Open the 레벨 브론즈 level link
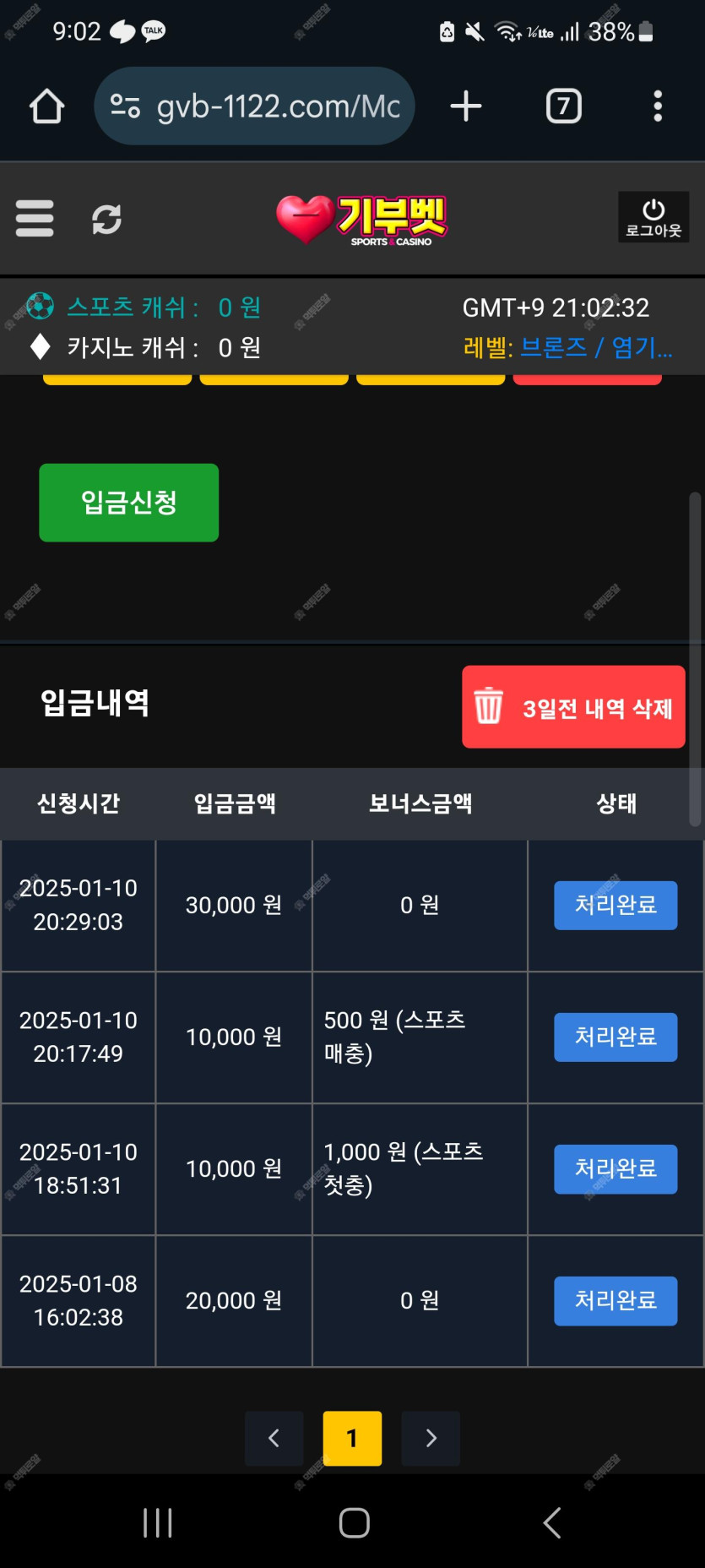Viewport: 705px width, 1568px height. (596, 347)
